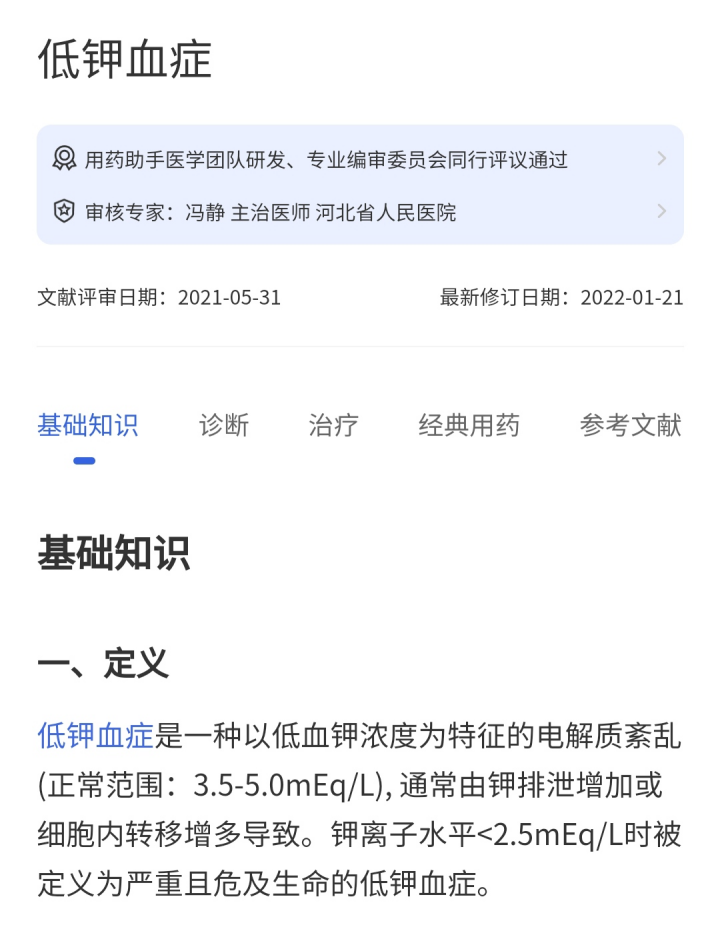Open the medical team peer review row

coord(360,159)
